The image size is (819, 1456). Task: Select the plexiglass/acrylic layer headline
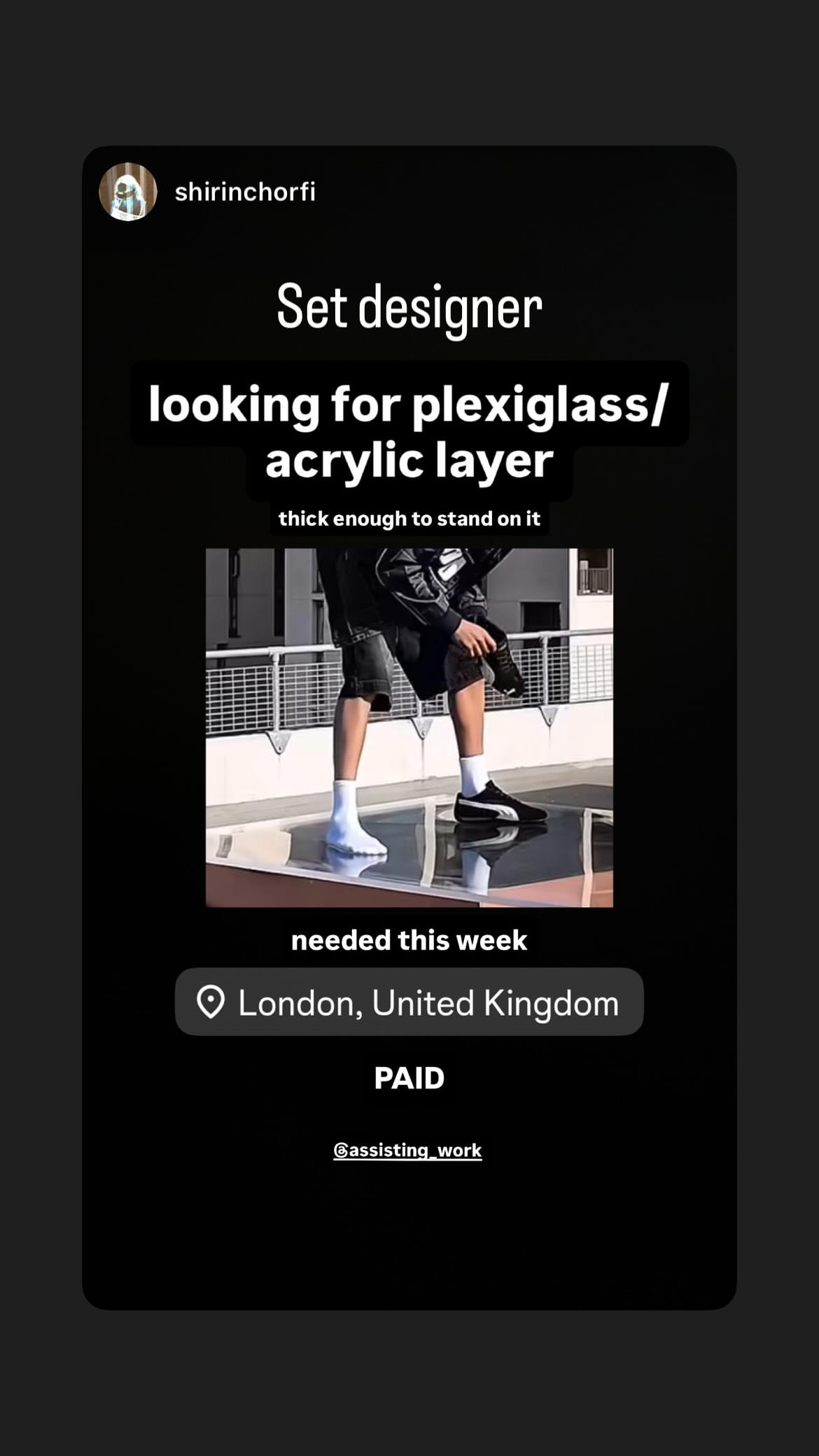[409, 427]
